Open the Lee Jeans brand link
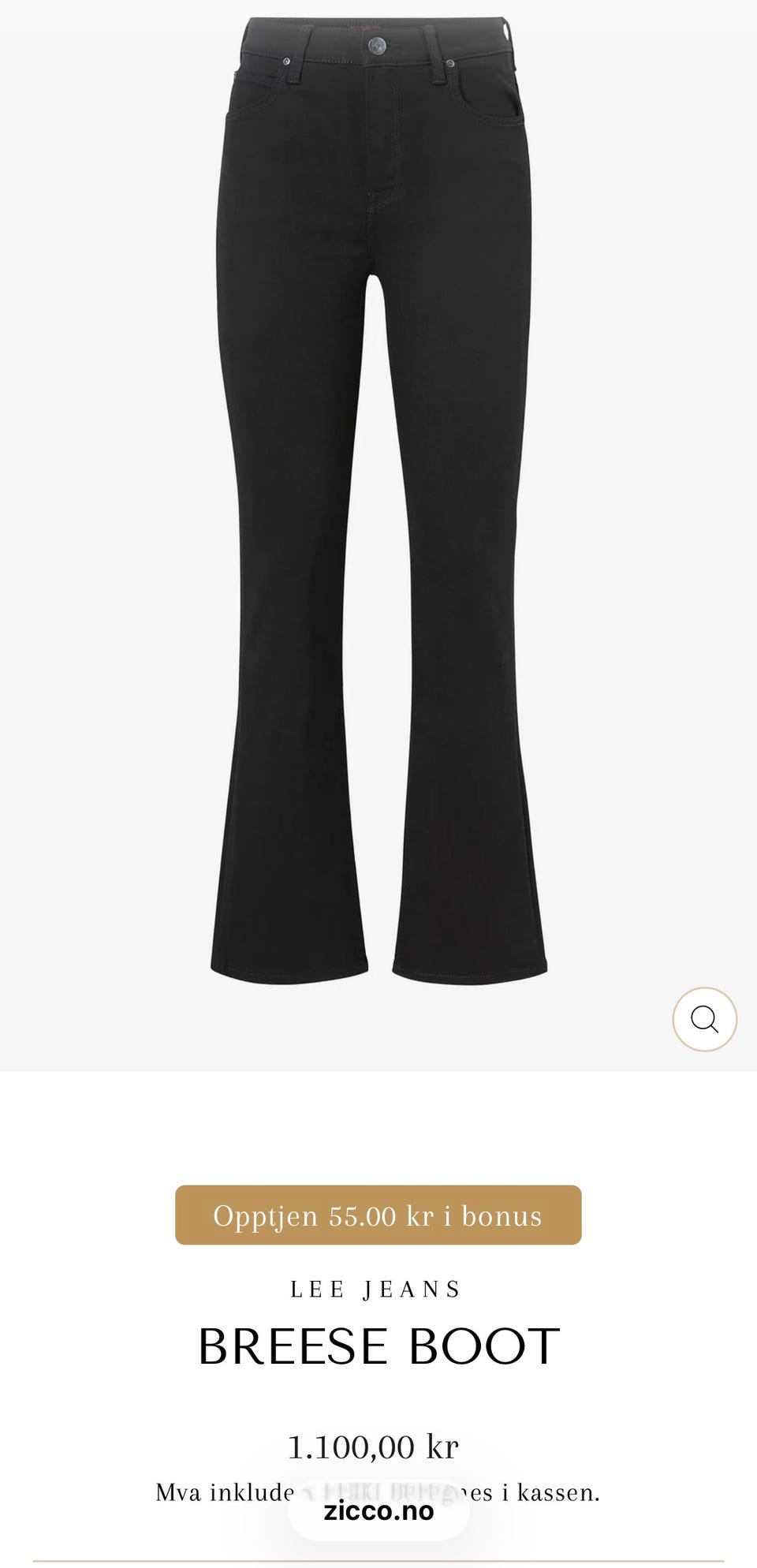The image size is (757, 1568). coord(377,1290)
